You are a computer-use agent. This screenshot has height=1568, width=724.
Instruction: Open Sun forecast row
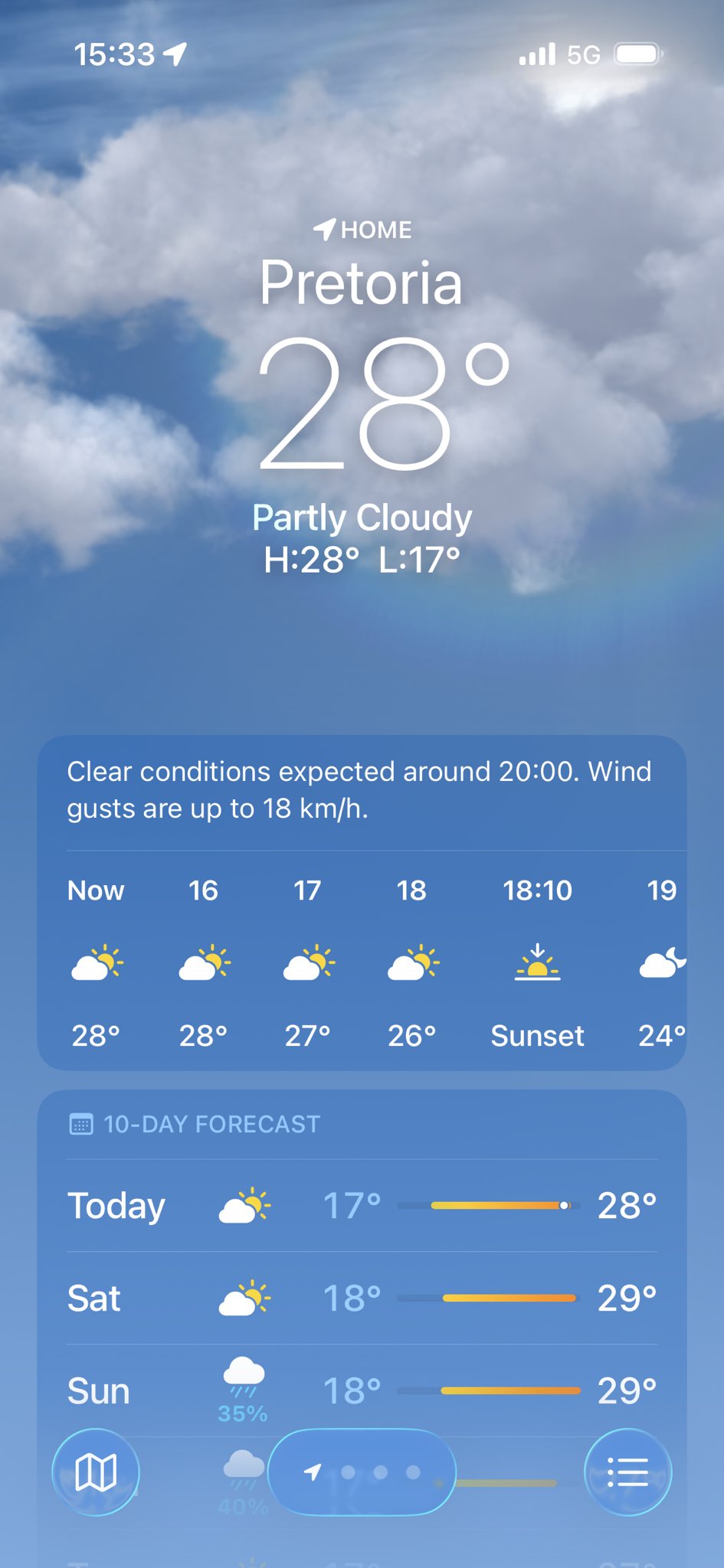click(x=362, y=1390)
